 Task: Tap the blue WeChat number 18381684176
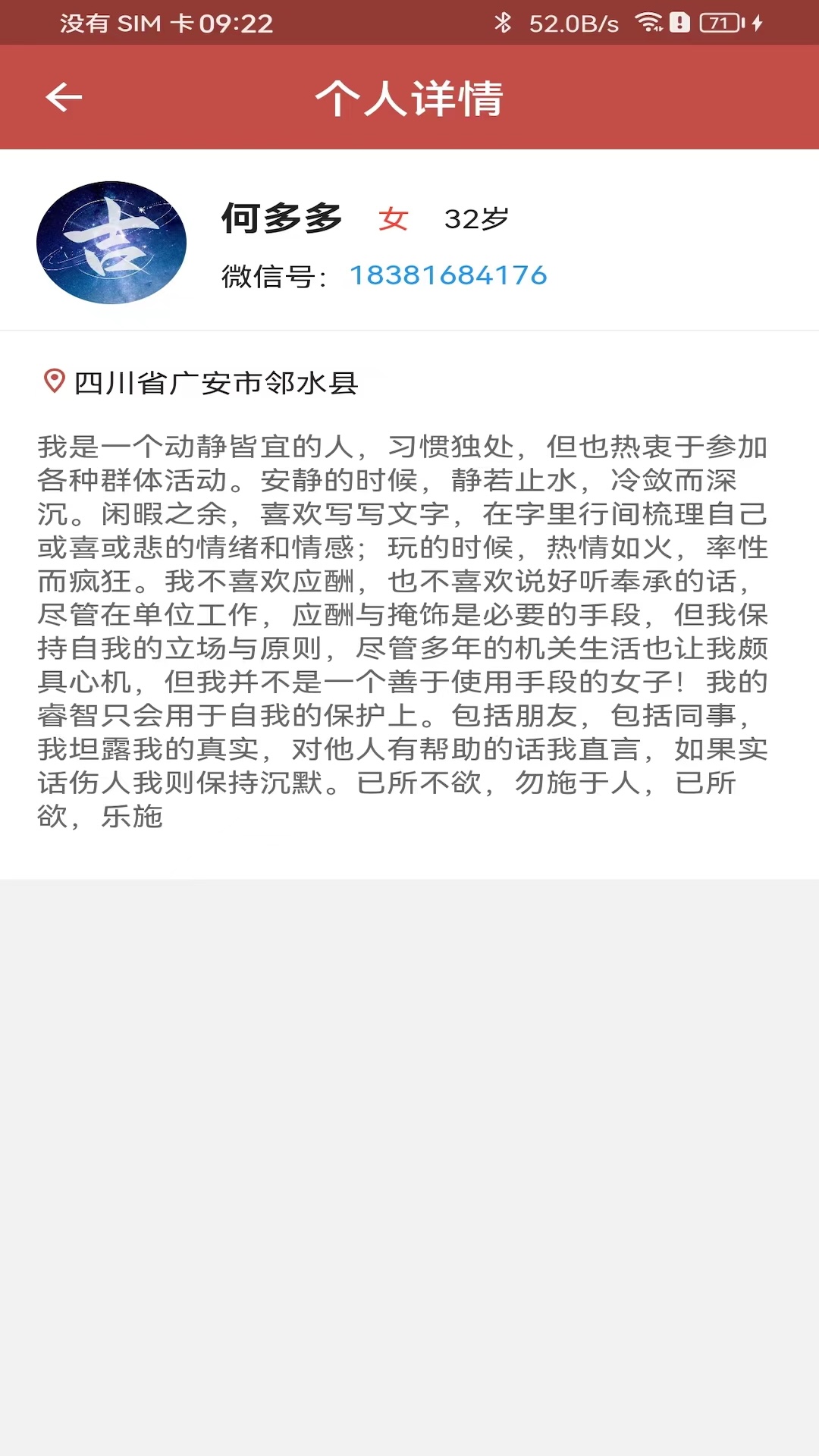(447, 275)
